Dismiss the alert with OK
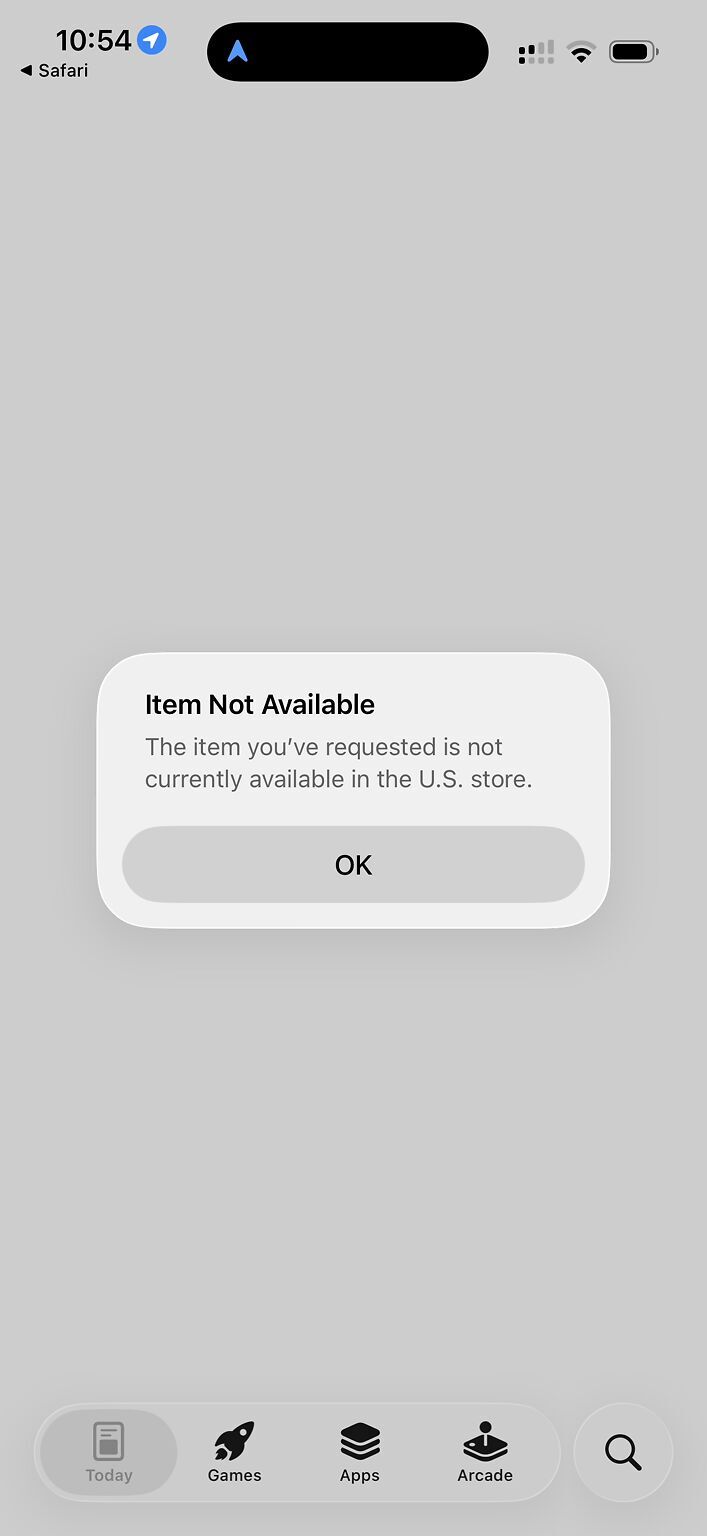707x1536 pixels. pos(353,865)
